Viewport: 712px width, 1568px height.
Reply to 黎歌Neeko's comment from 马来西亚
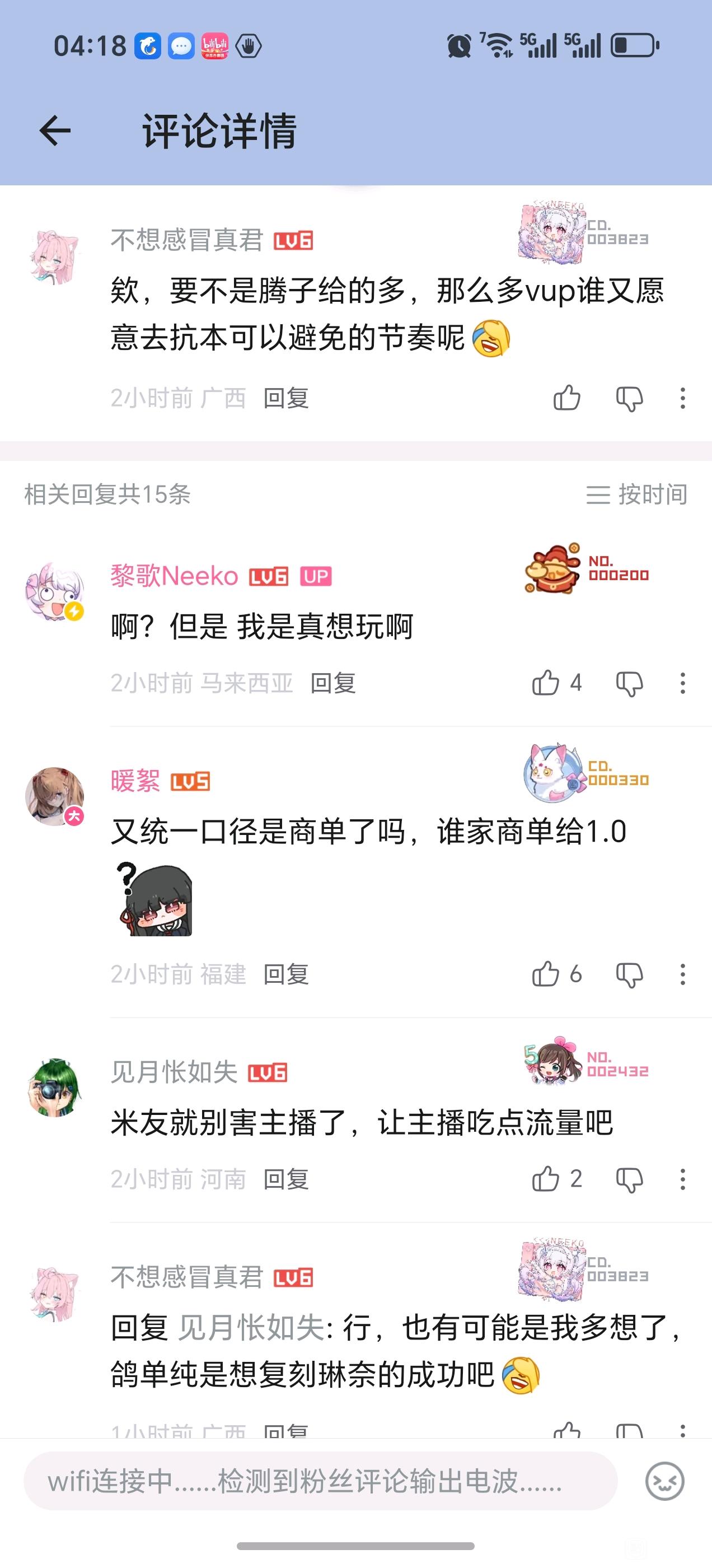(333, 683)
